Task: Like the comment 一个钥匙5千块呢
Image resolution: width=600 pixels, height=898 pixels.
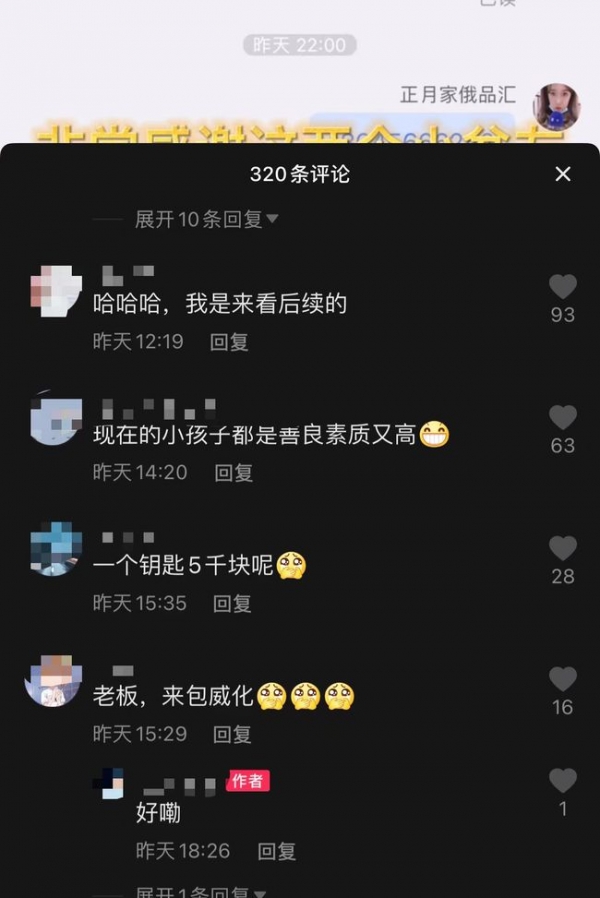Action: [x=563, y=548]
